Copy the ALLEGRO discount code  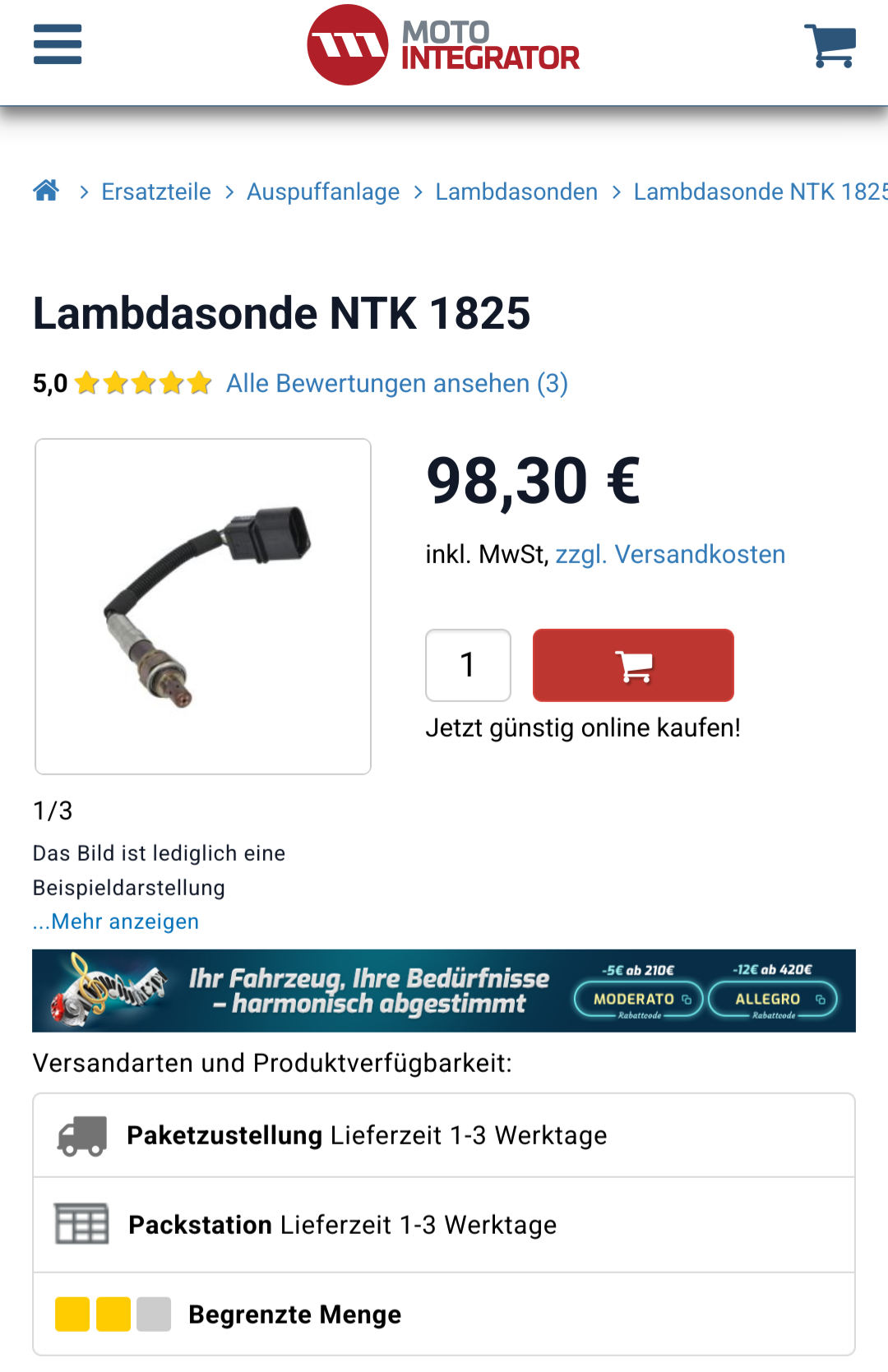coord(773,999)
